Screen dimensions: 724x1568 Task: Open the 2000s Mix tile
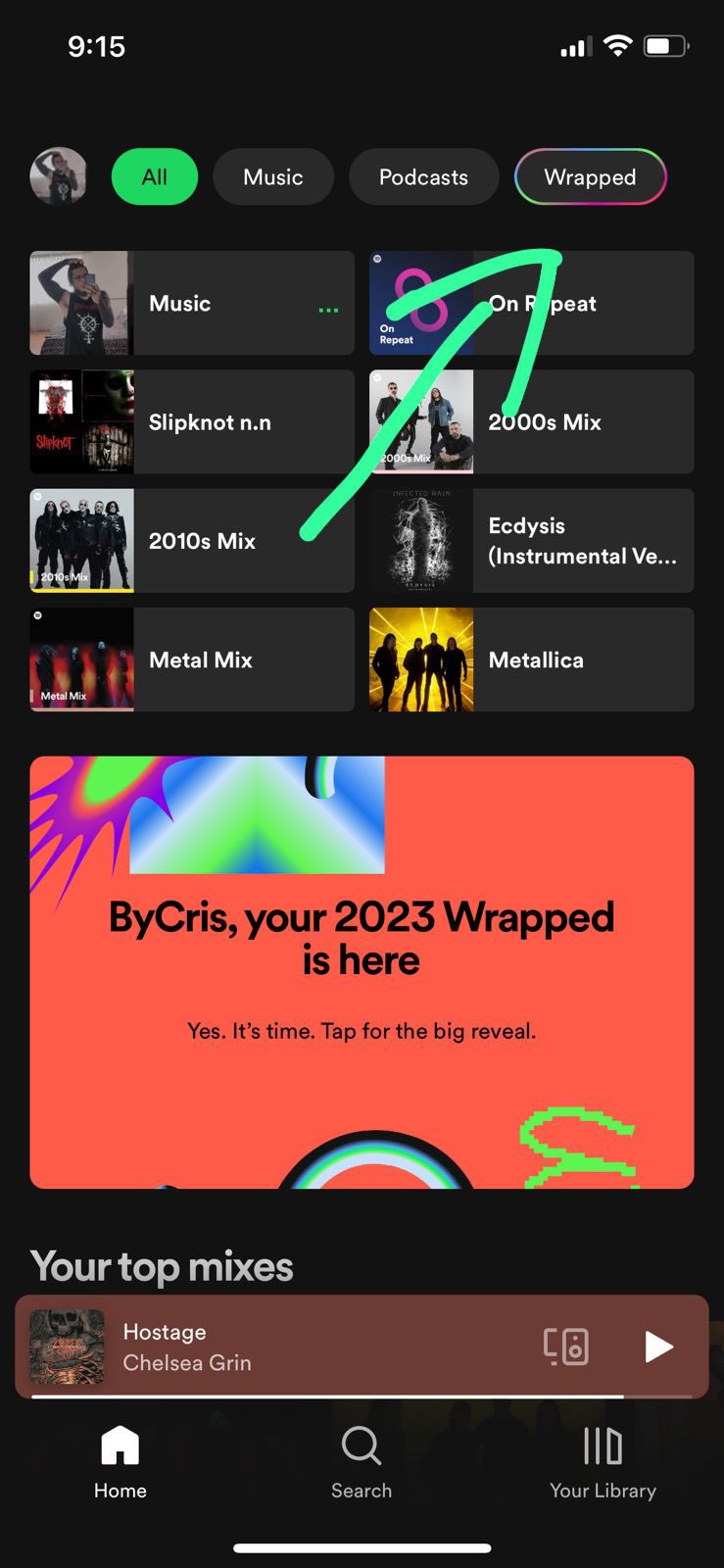[531, 422]
